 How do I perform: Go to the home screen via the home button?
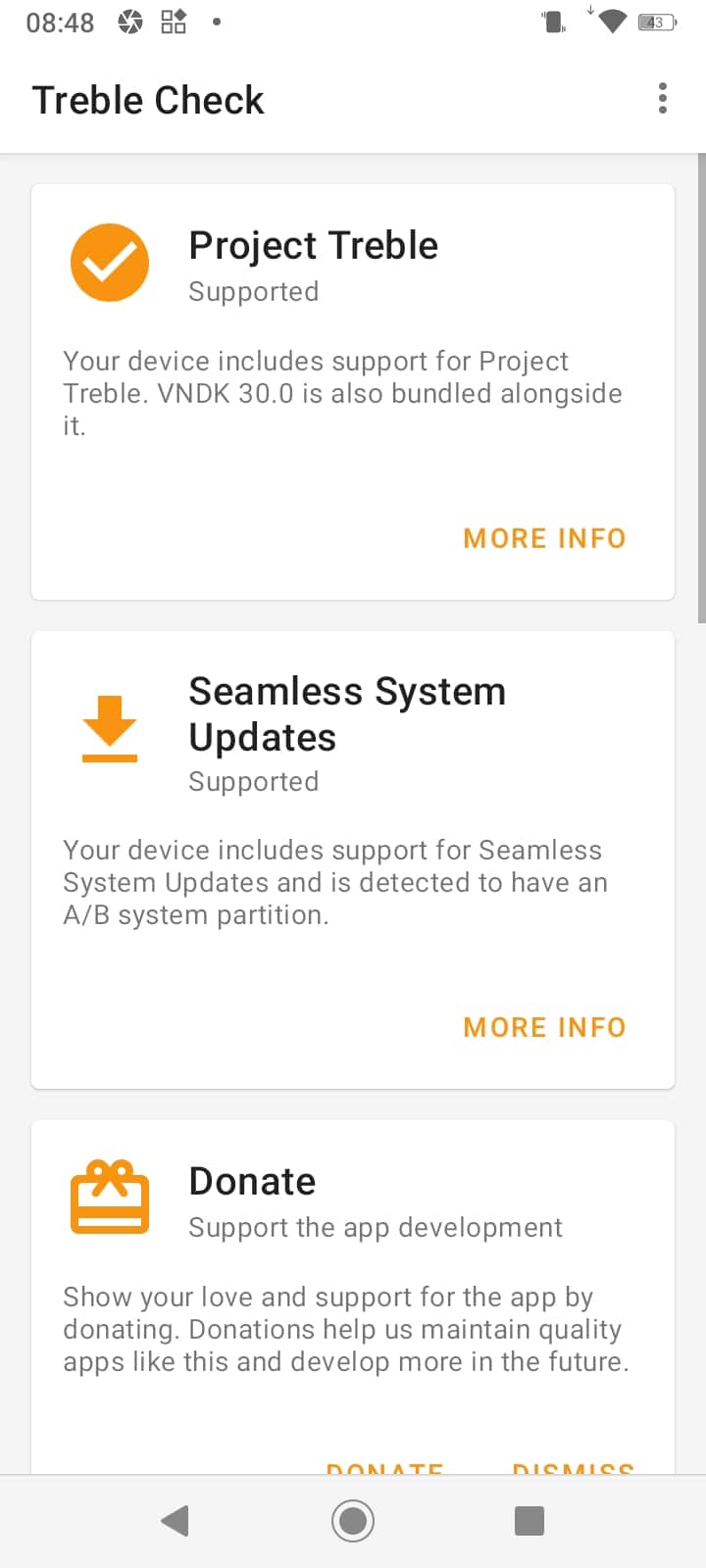353,1521
